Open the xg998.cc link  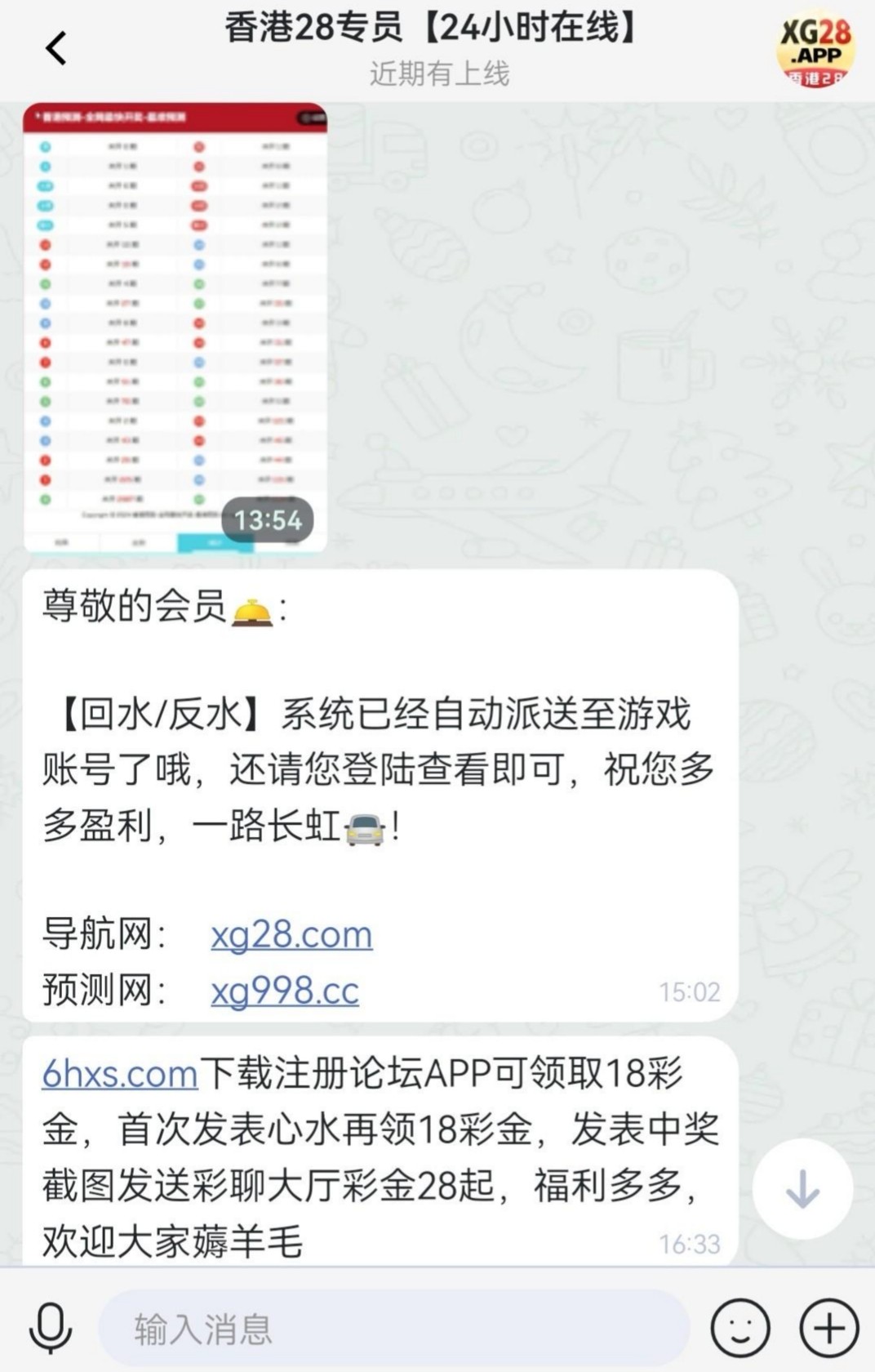click(x=285, y=991)
